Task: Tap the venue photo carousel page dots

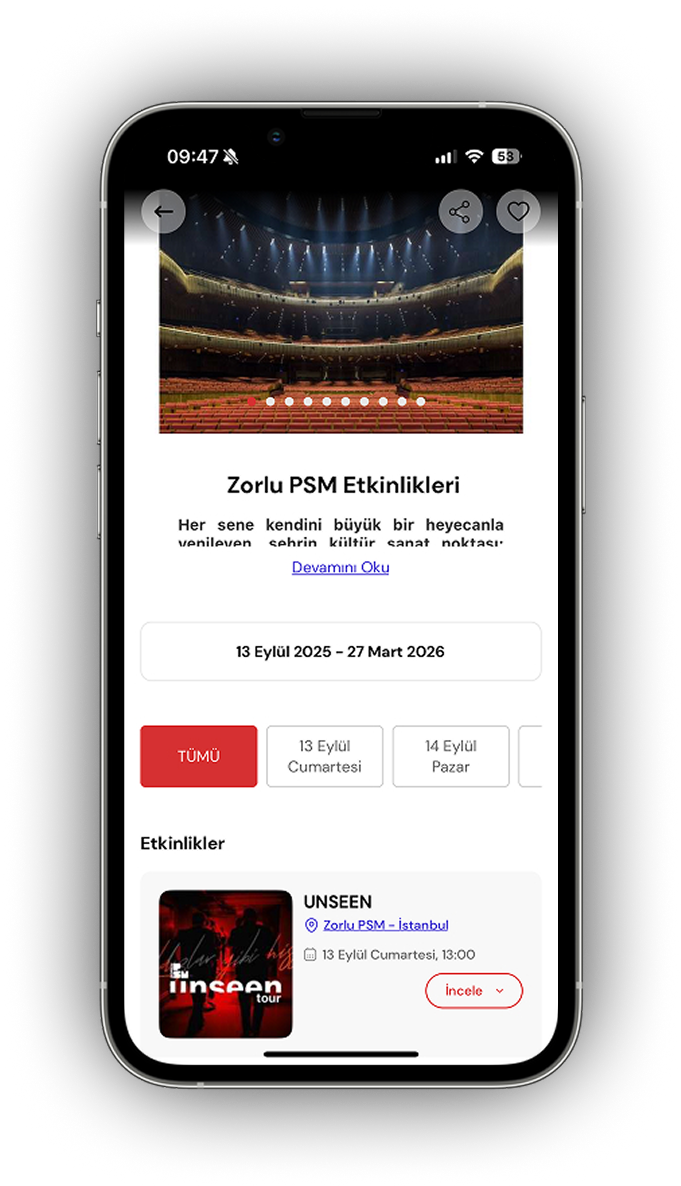Action: 335,401
